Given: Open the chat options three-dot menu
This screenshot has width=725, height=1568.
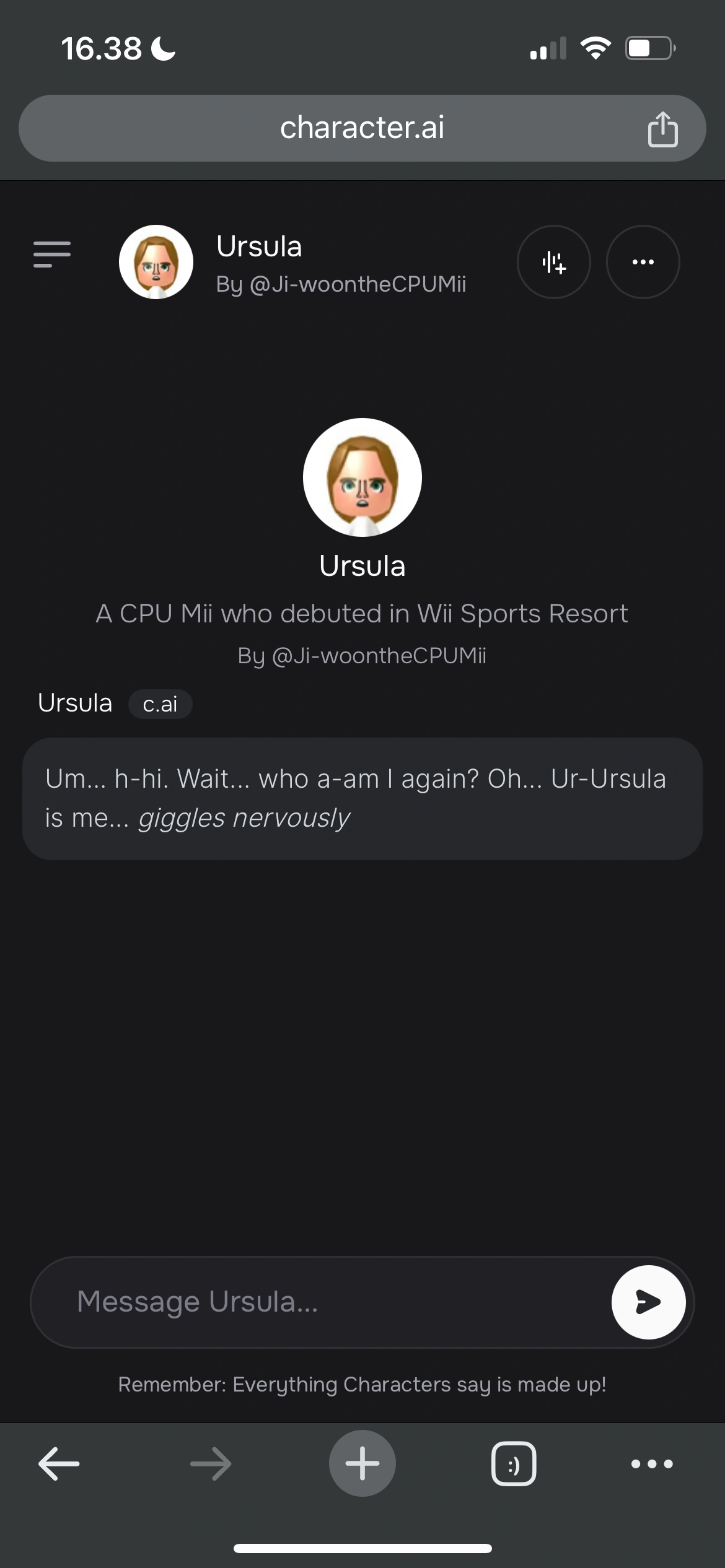Looking at the screenshot, I should pos(643,262).
